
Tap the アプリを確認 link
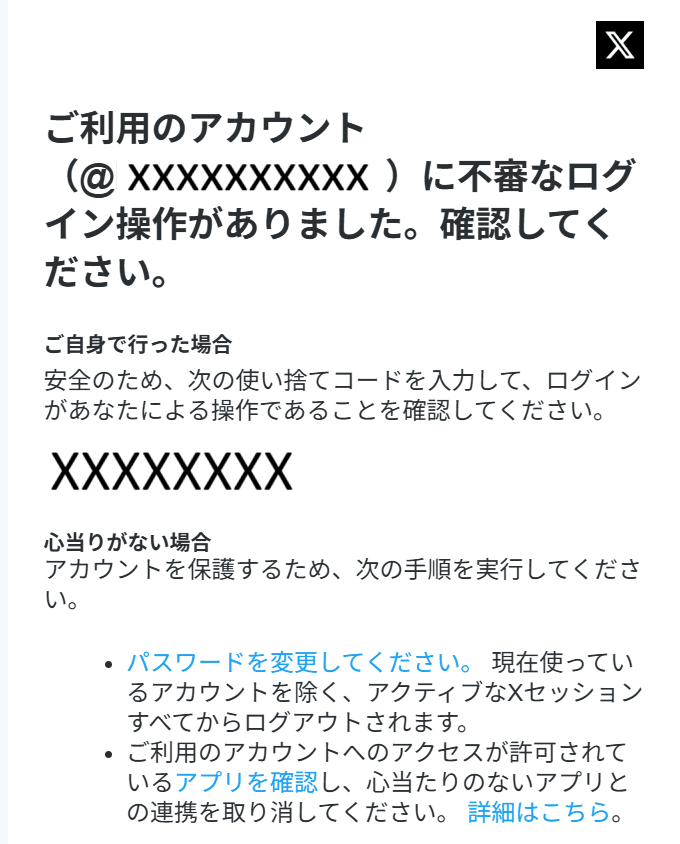(x=246, y=782)
